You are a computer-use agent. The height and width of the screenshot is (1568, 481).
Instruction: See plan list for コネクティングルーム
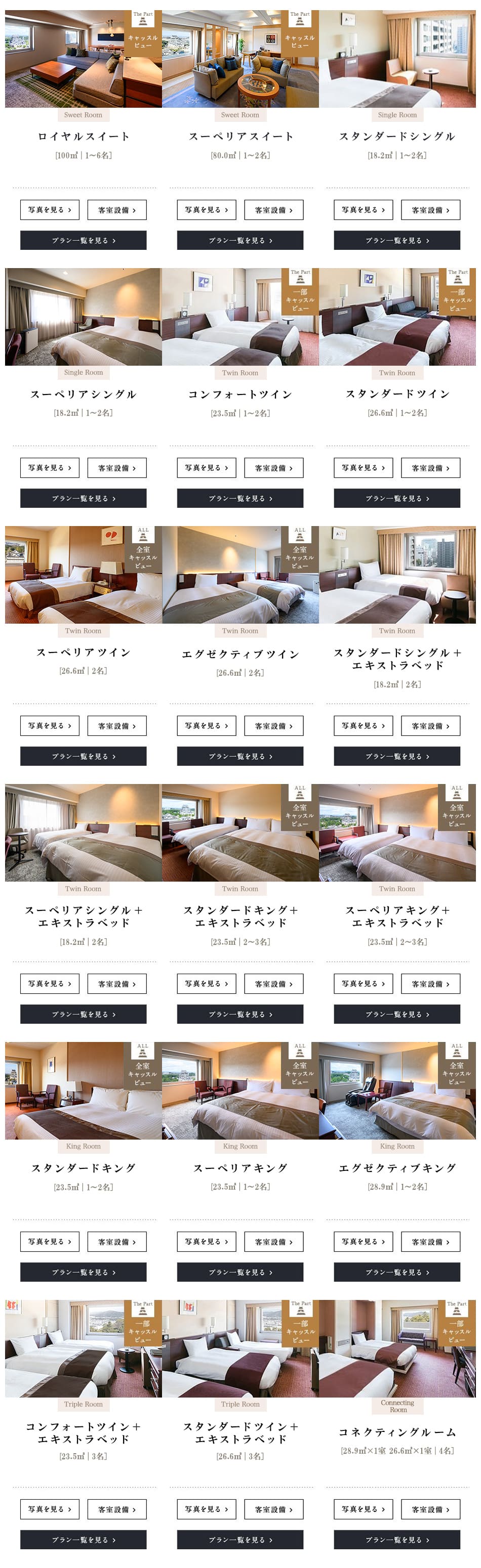pos(397,1539)
